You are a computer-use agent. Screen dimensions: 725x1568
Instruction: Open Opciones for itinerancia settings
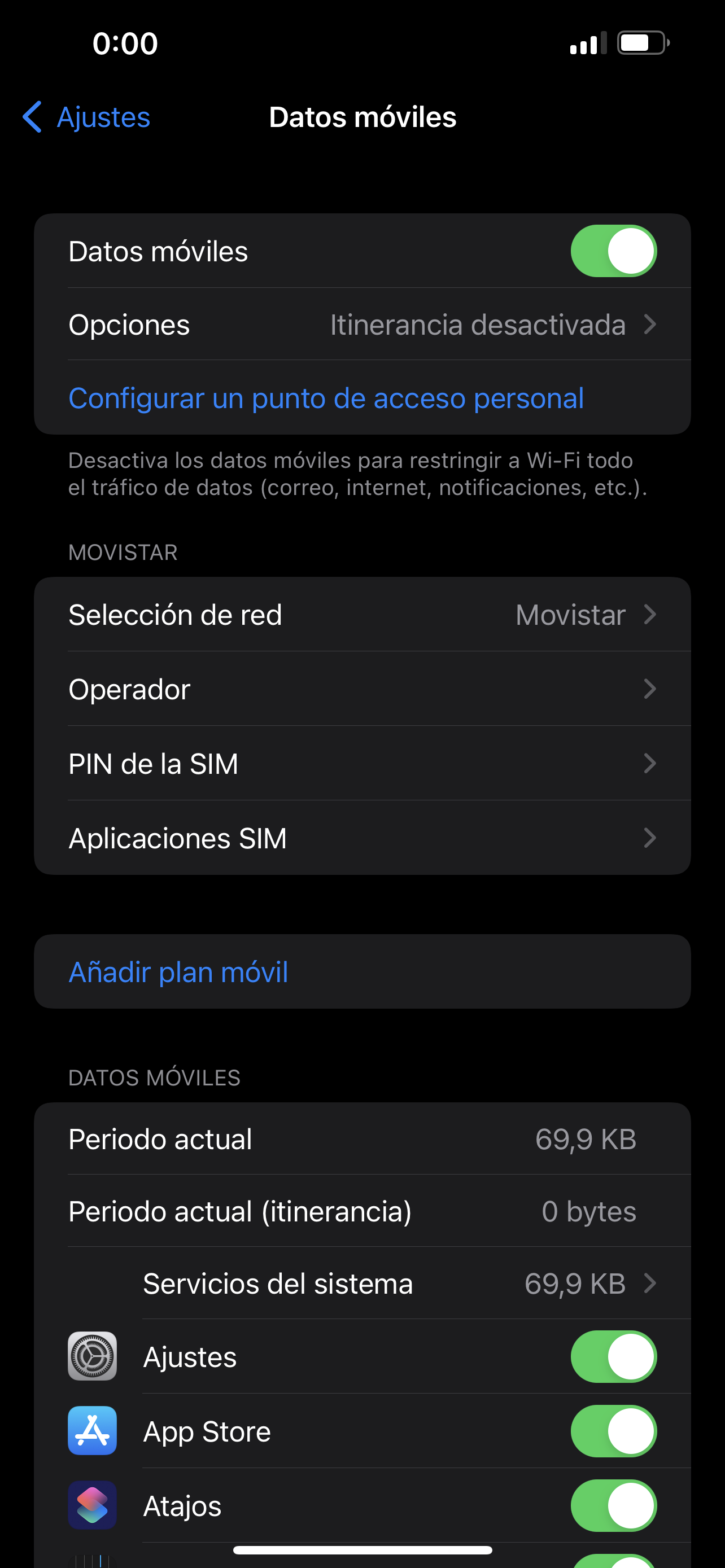click(362, 325)
